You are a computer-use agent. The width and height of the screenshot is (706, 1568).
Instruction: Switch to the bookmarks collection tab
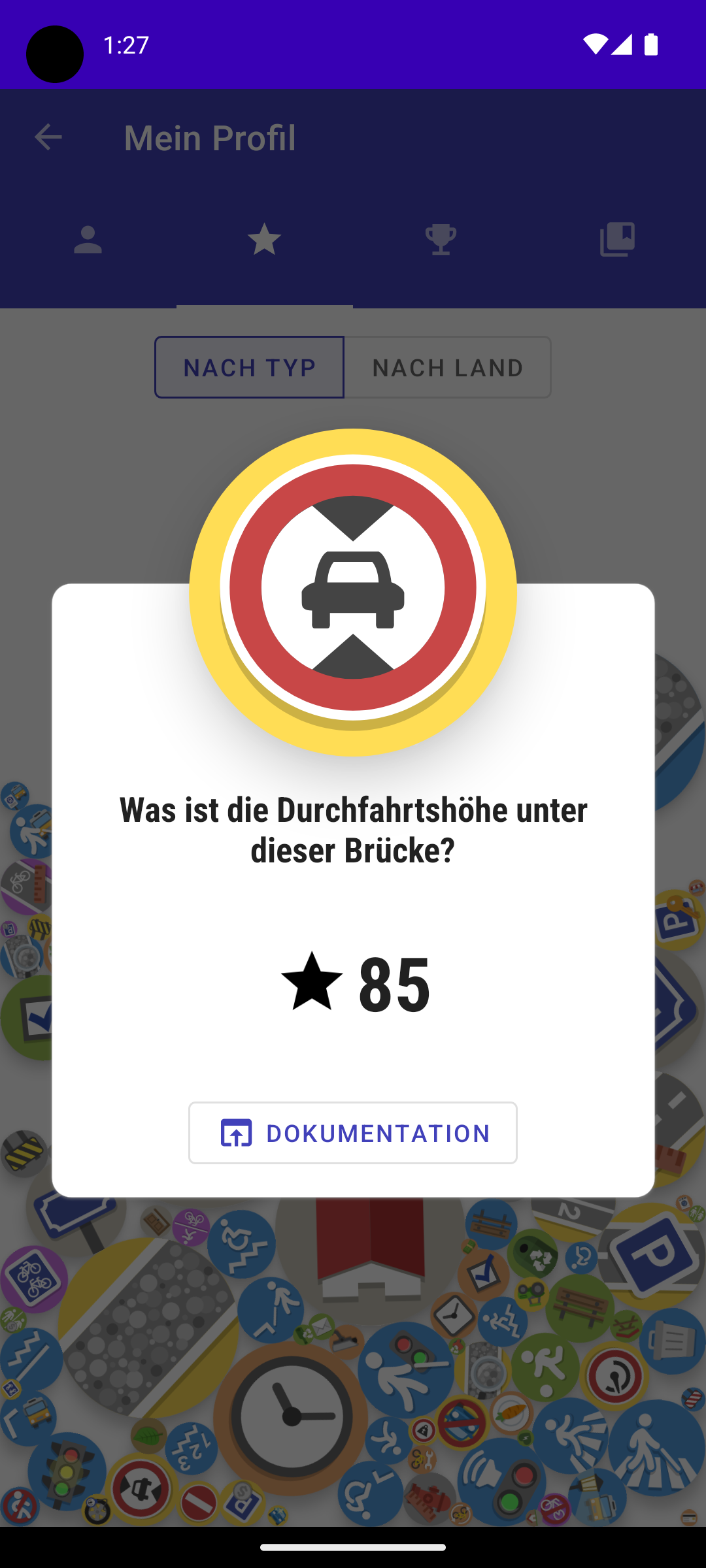(x=617, y=240)
